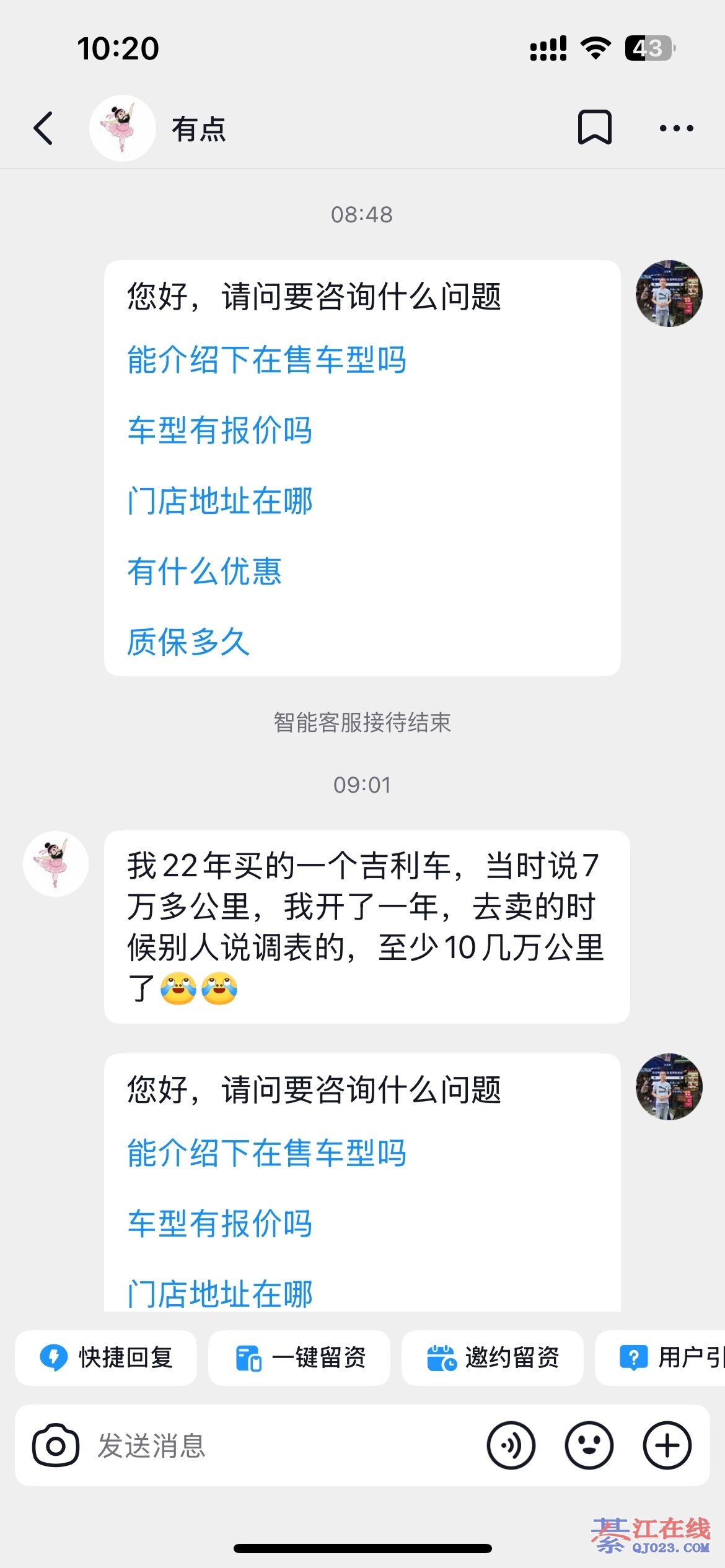Open 快捷回复 quick replies
Screen dimensions: 725x1568
point(106,1358)
